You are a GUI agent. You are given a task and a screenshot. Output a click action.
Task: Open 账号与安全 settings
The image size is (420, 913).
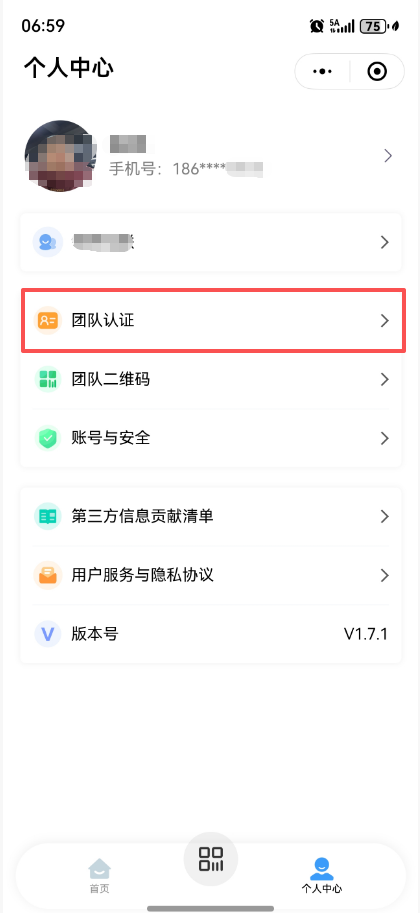[x=210, y=438]
